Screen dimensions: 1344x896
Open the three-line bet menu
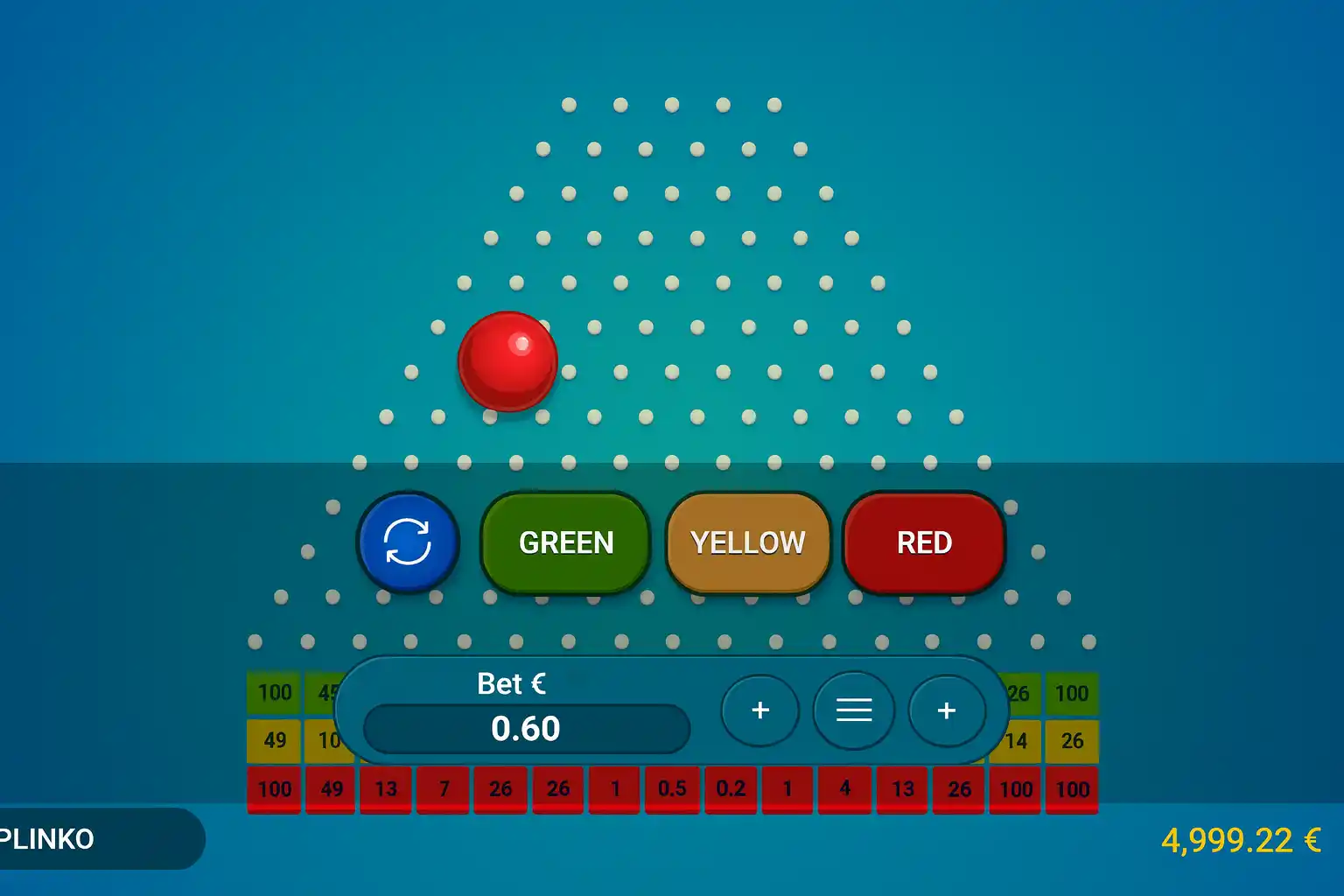(853, 710)
